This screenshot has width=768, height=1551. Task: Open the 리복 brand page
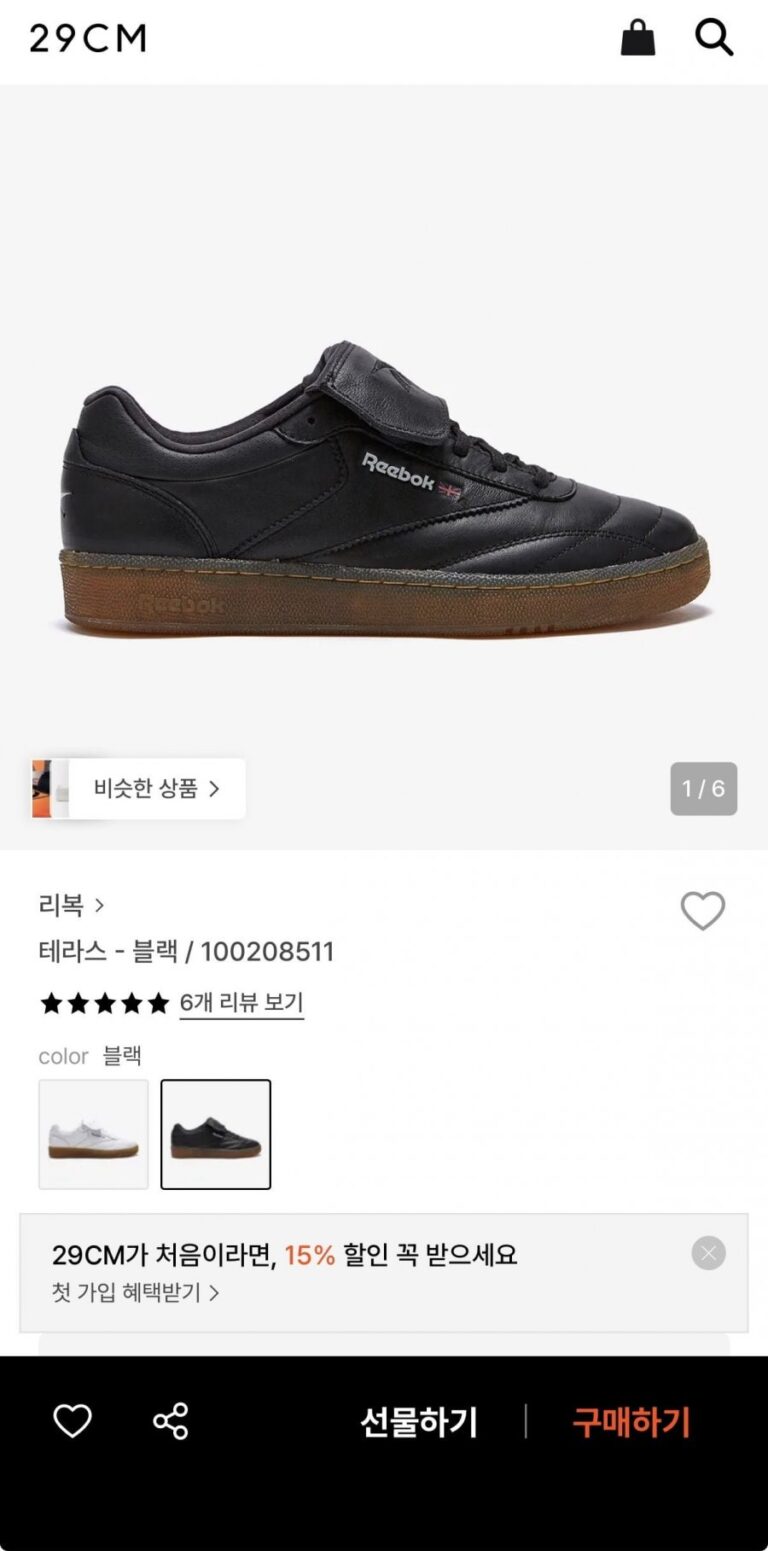click(71, 906)
